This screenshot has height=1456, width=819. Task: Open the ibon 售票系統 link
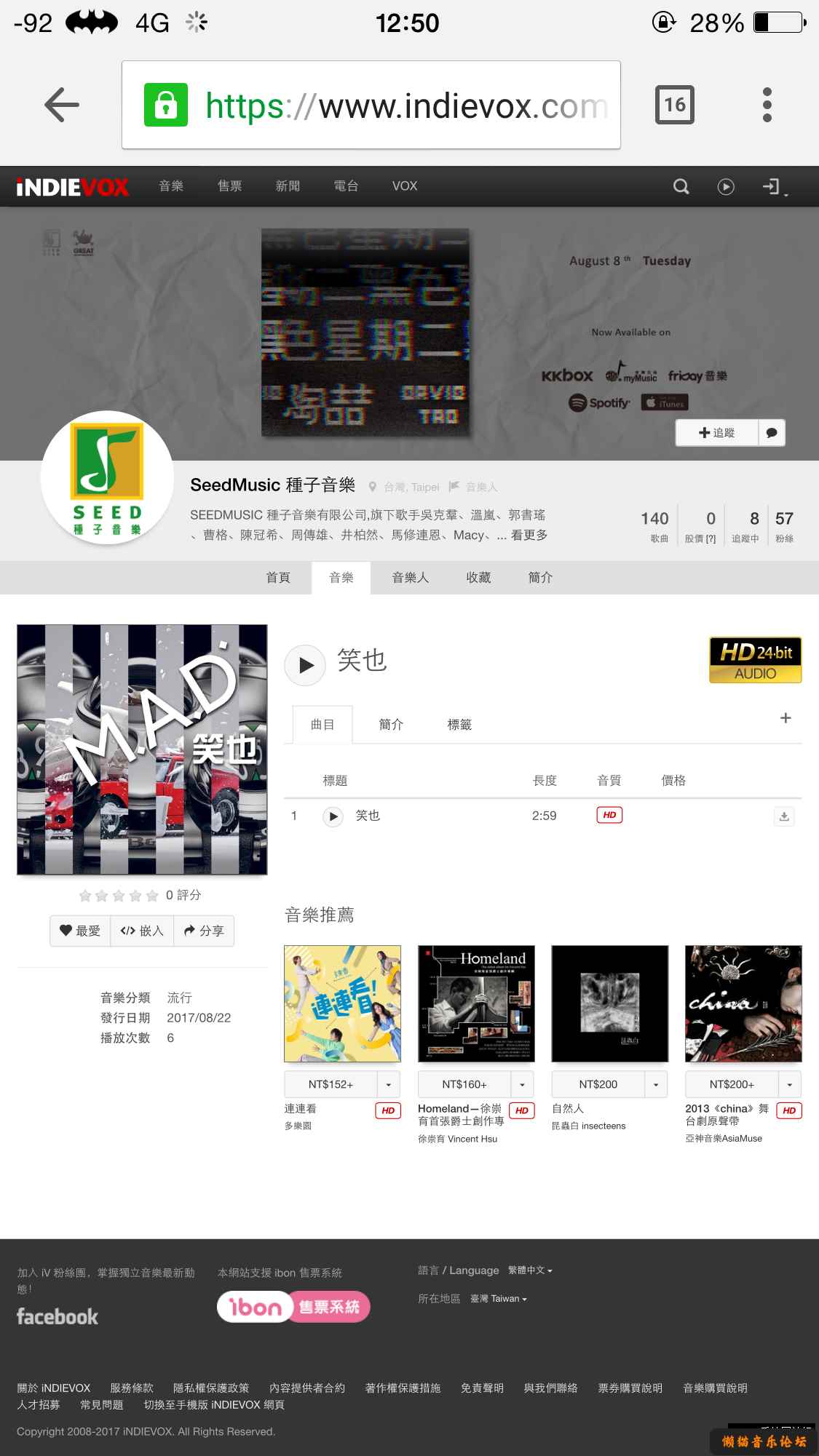[x=293, y=1307]
